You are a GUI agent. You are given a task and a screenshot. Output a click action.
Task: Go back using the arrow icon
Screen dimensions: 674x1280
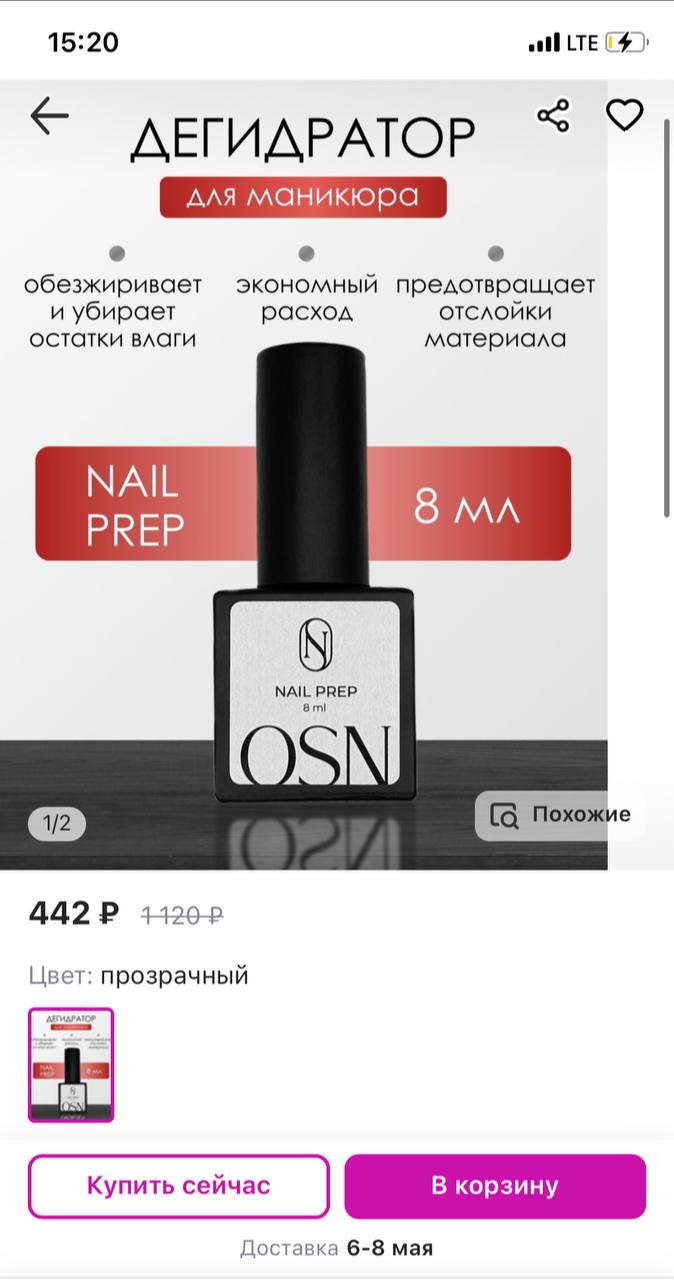[x=49, y=116]
